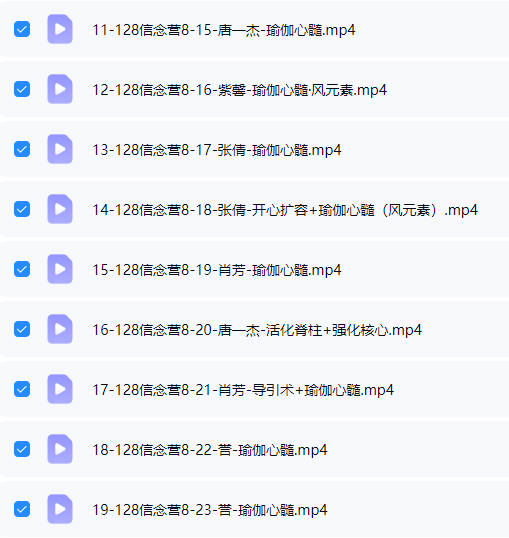Open video 12-128信念营8-16-紫馨 风元素
Viewport: 509px width, 538px height.
pos(240,90)
